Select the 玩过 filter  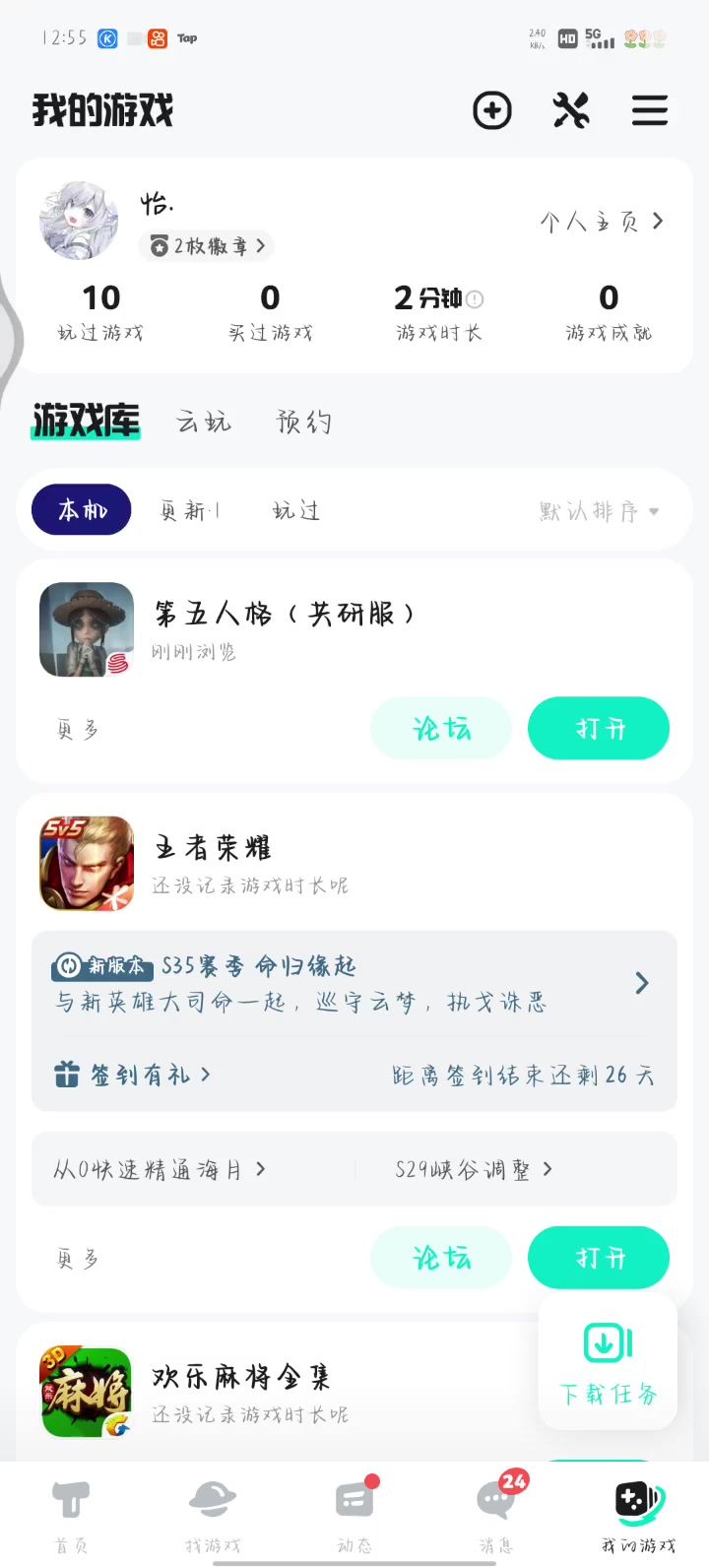tap(295, 510)
